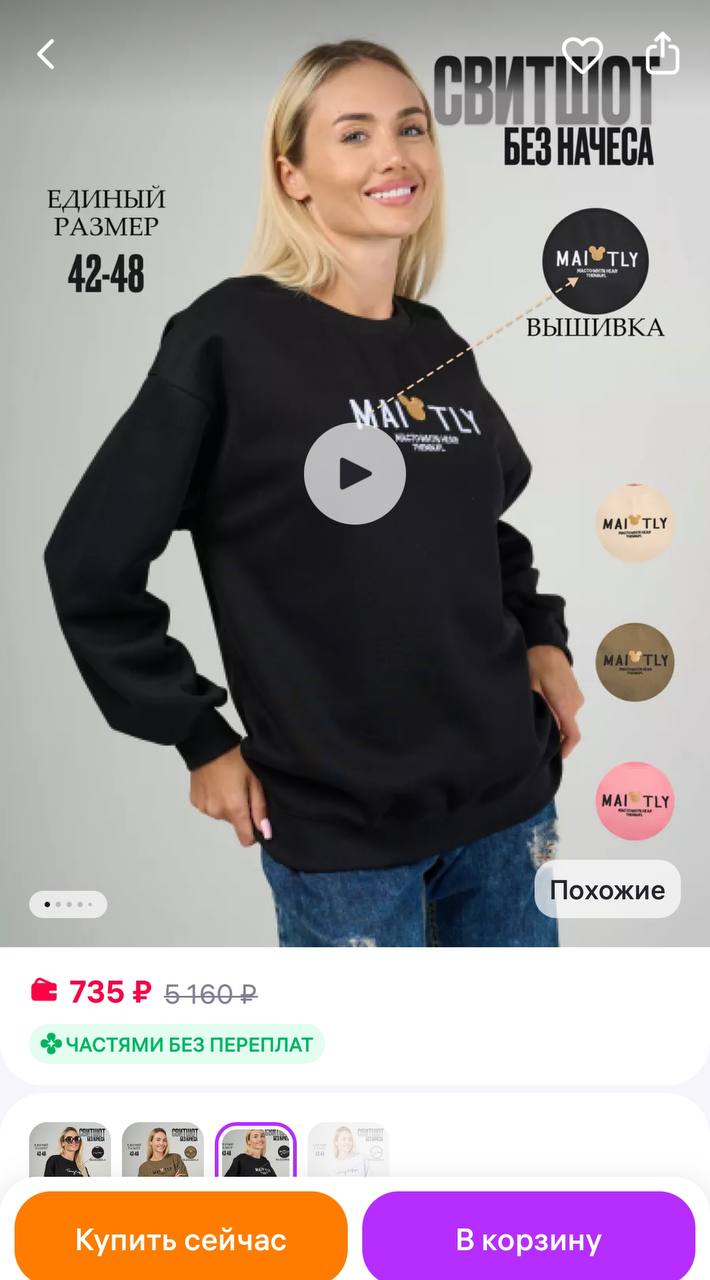
Task: Open ЧАСТЯМИ БЕЗ ПЕРЕПЛАТ installment info
Action: click(x=177, y=1045)
